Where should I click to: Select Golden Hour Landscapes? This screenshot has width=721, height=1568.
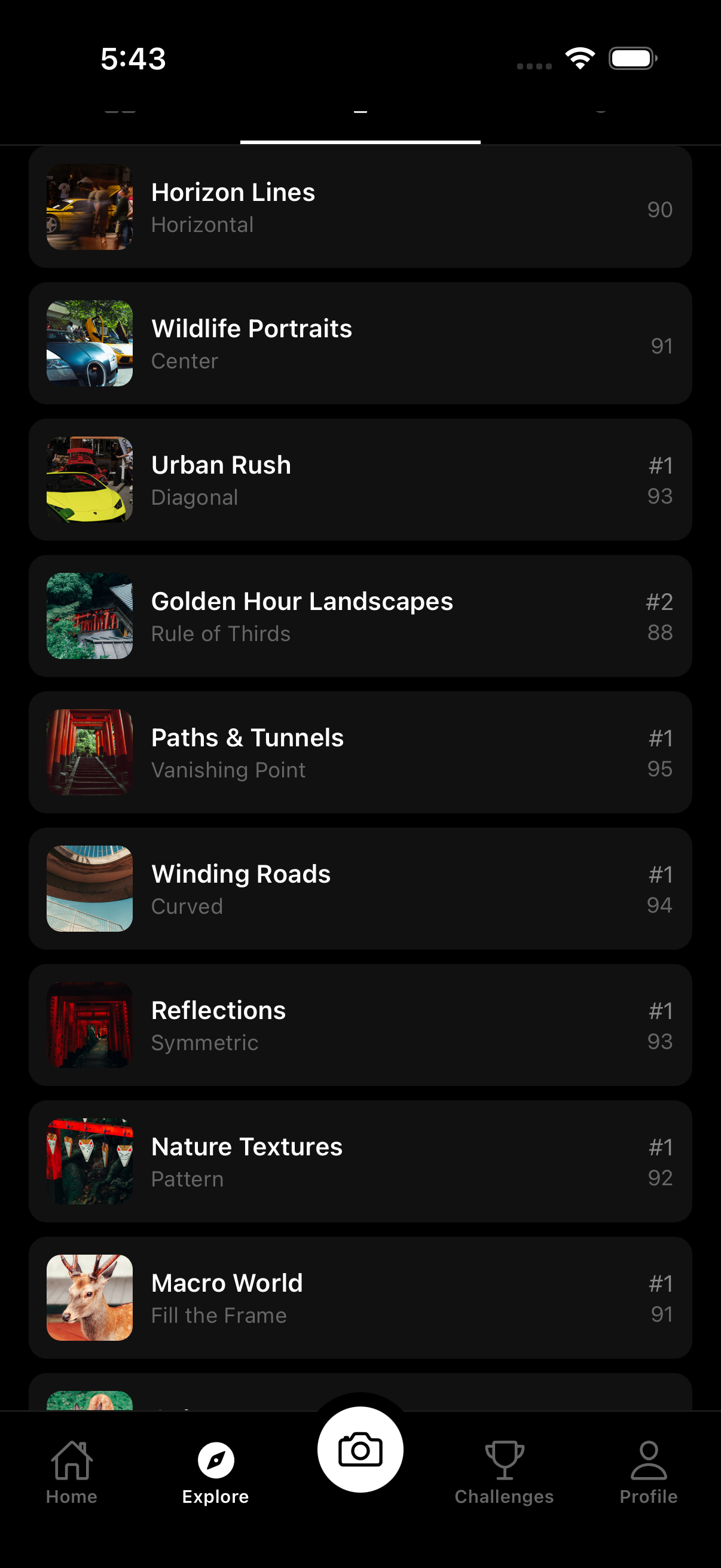click(x=359, y=616)
